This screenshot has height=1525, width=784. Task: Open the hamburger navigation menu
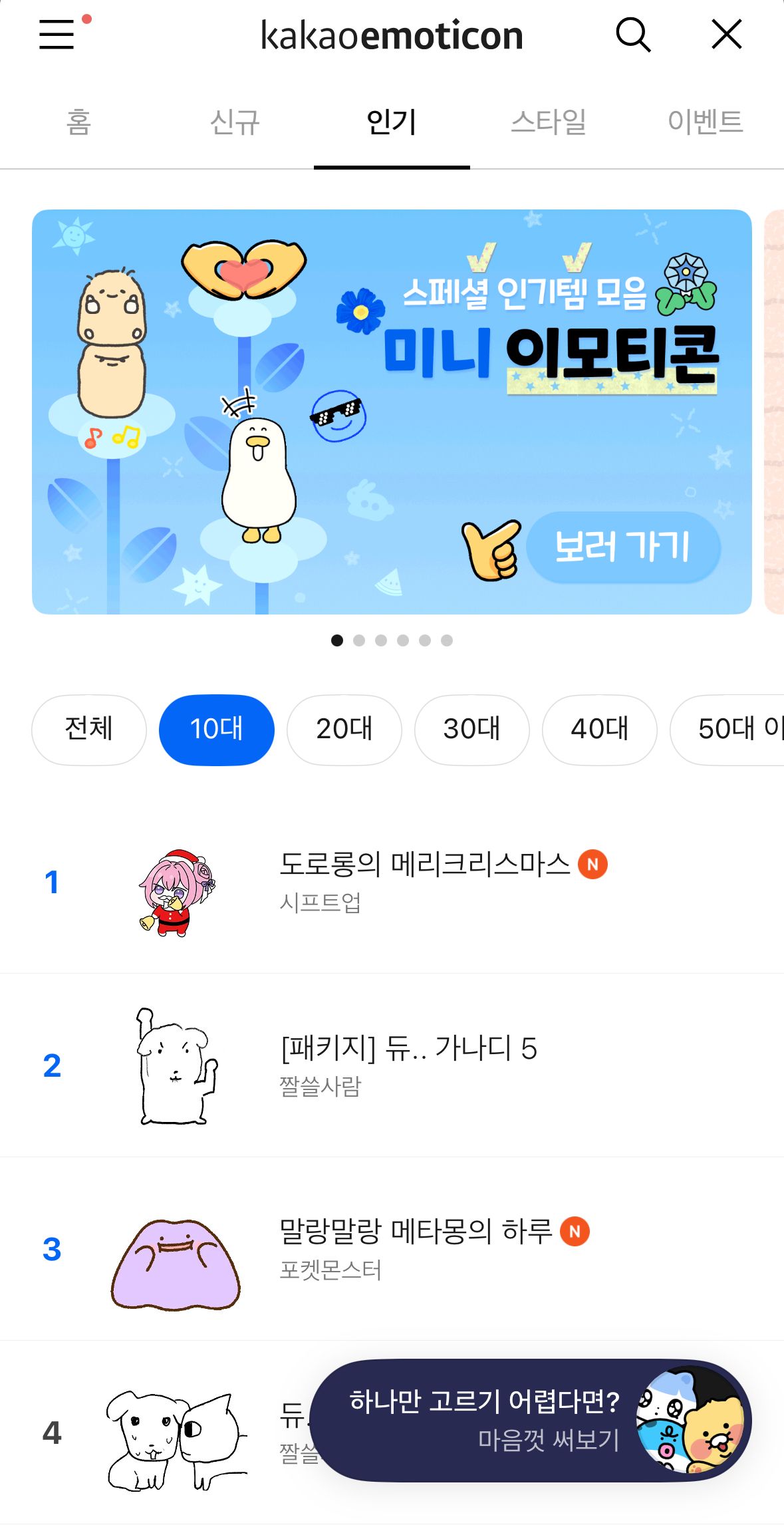click(x=57, y=35)
